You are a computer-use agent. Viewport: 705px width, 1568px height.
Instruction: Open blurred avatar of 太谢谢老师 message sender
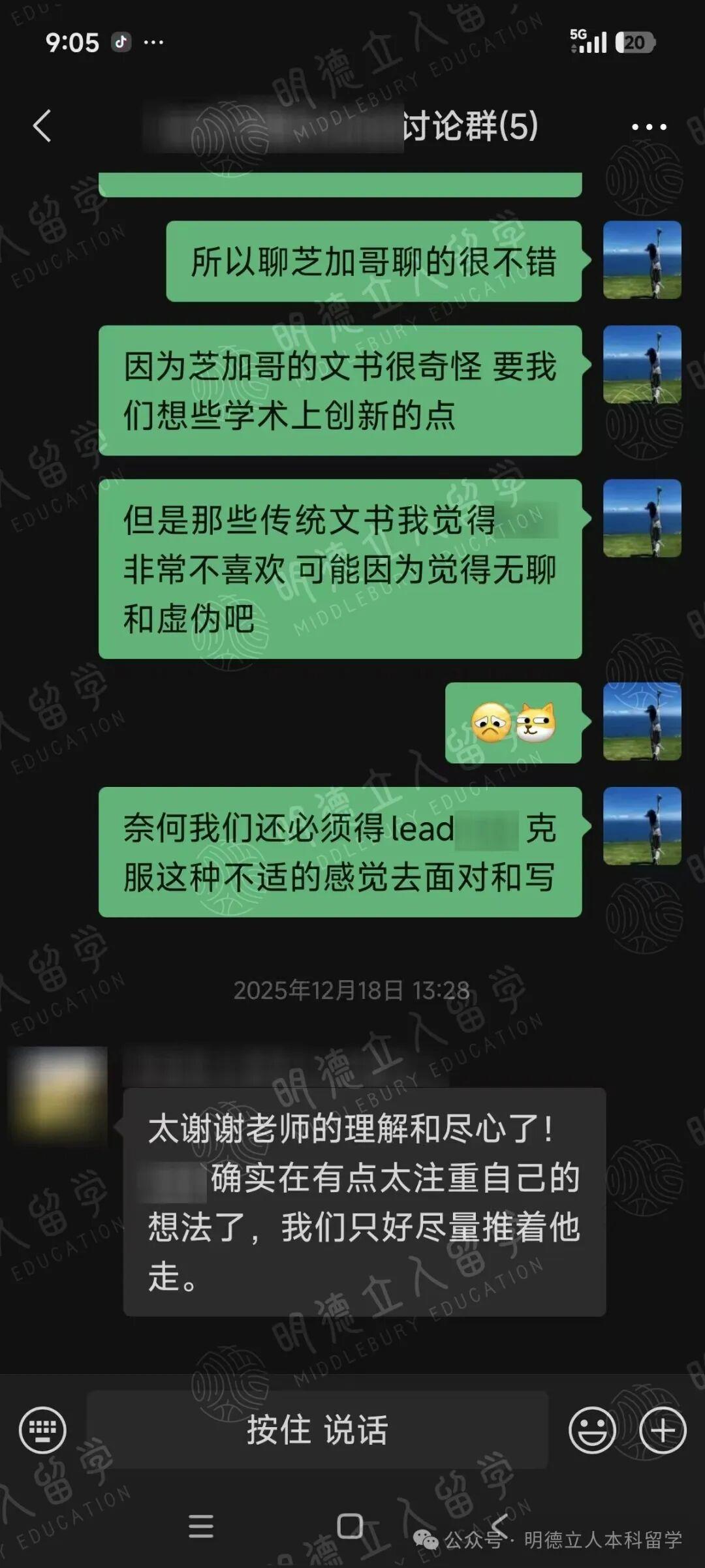tap(58, 1094)
